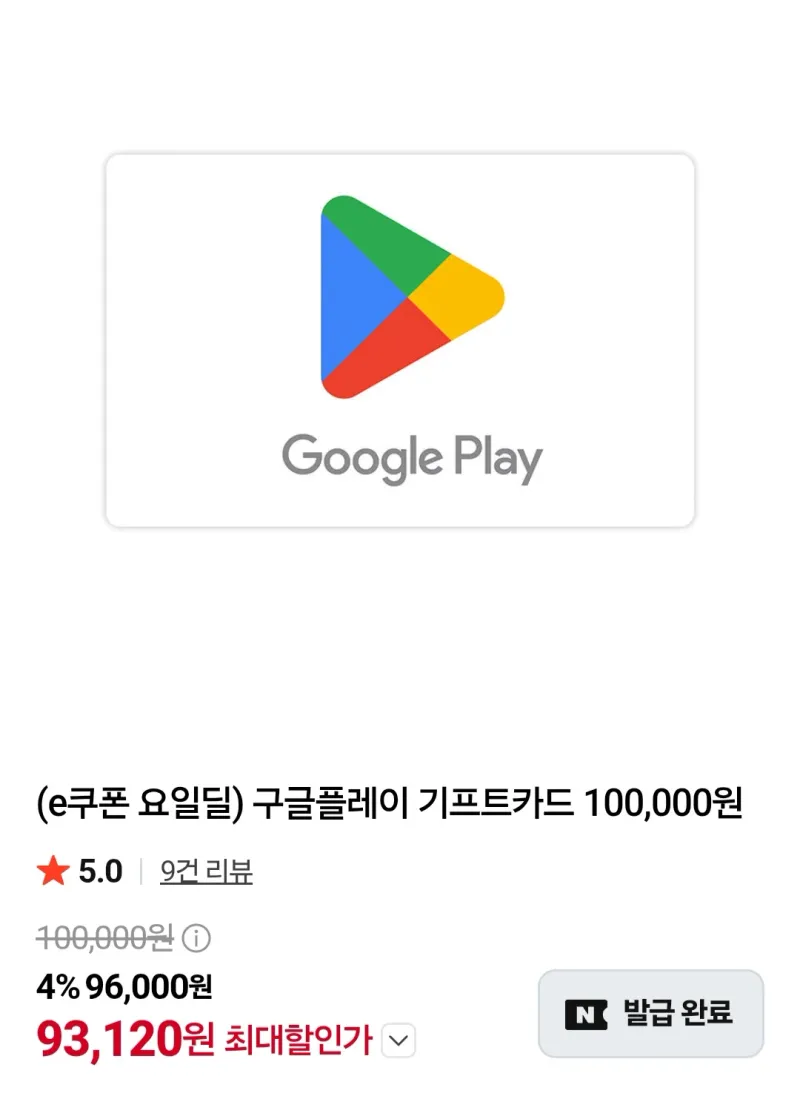The height and width of the screenshot is (1099, 800).
Task: Tap the info icon beside 100,000원
Action: [x=196, y=938]
